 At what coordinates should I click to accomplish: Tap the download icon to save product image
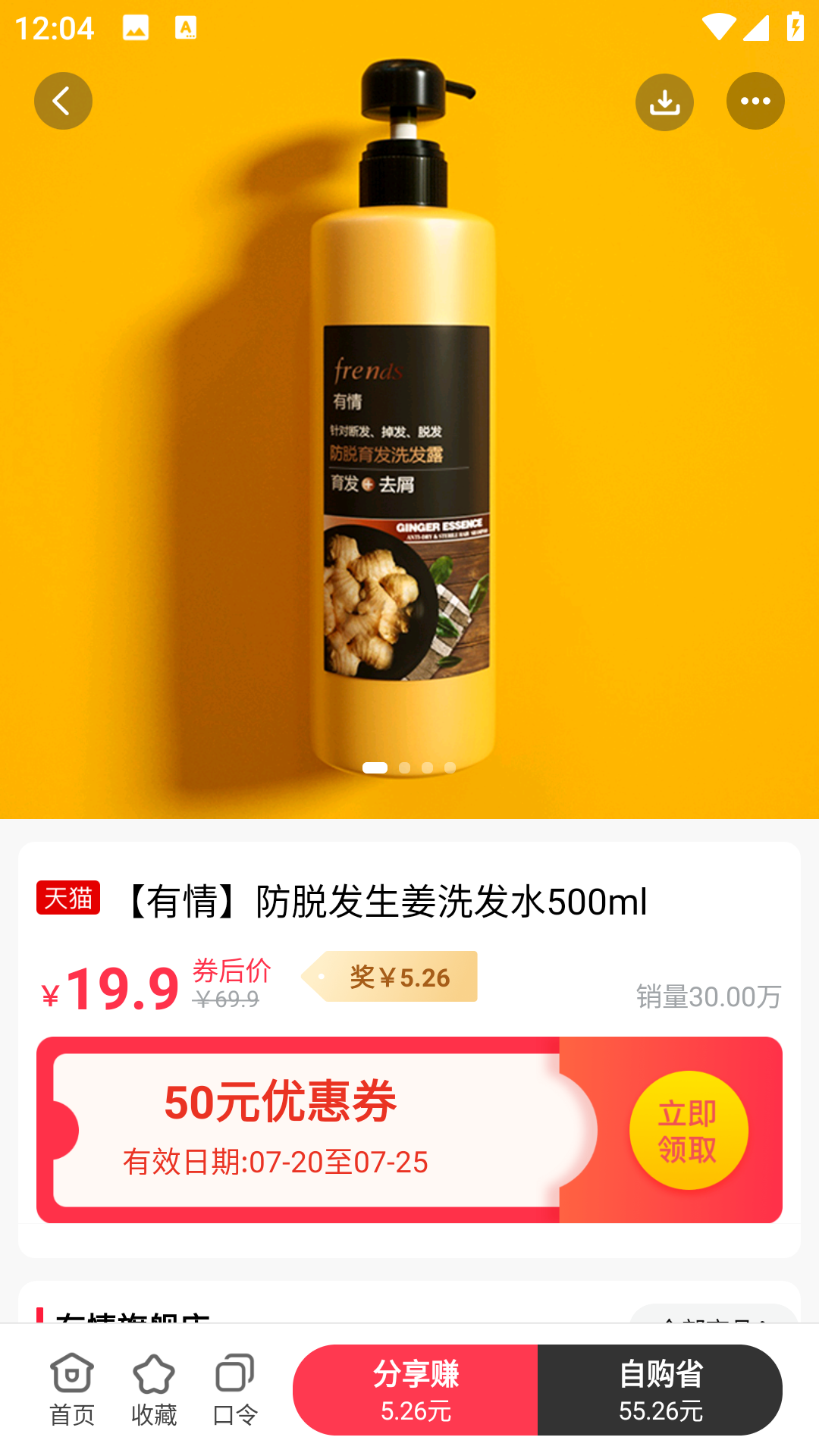pyautogui.click(x=664, y=100)
